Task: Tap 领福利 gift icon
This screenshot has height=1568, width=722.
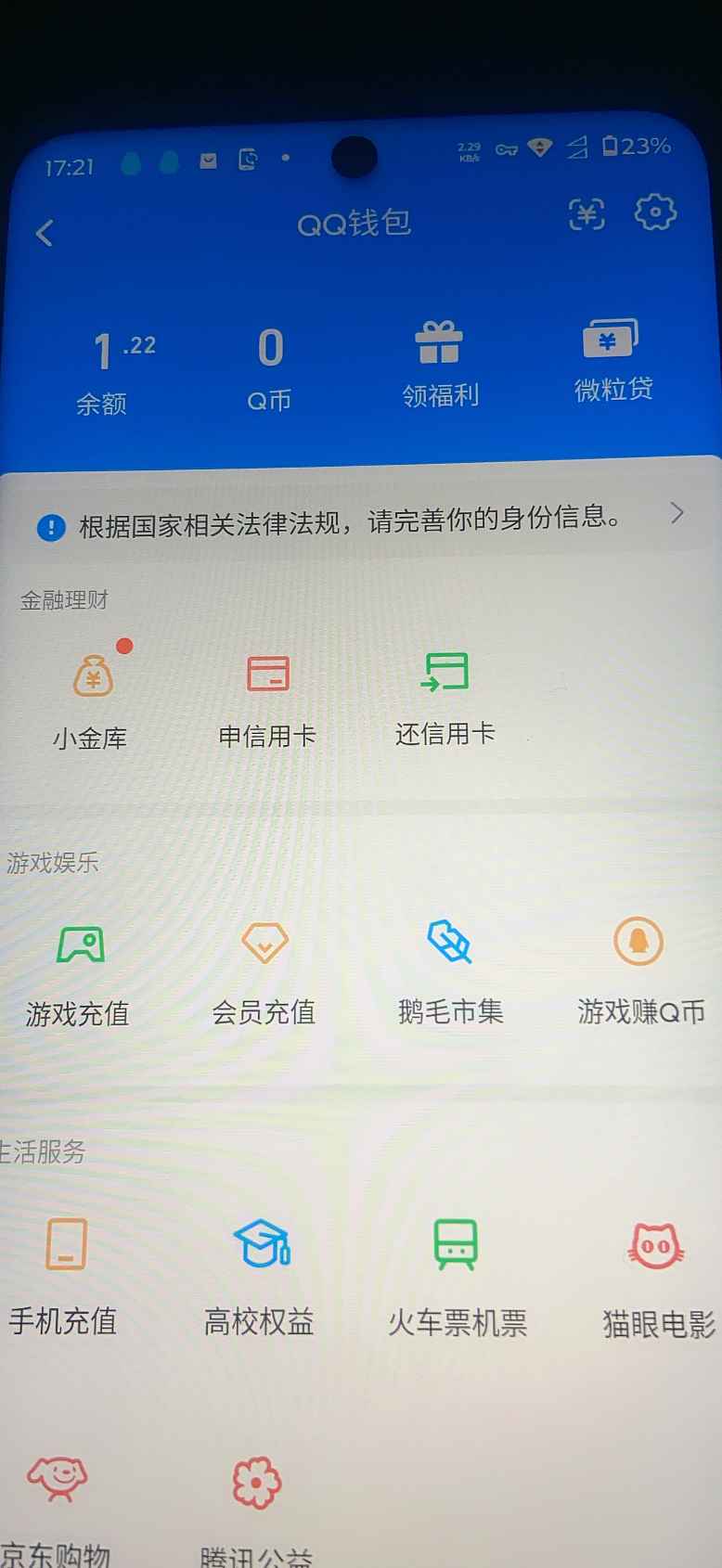Action: click(x=439, y=365)
